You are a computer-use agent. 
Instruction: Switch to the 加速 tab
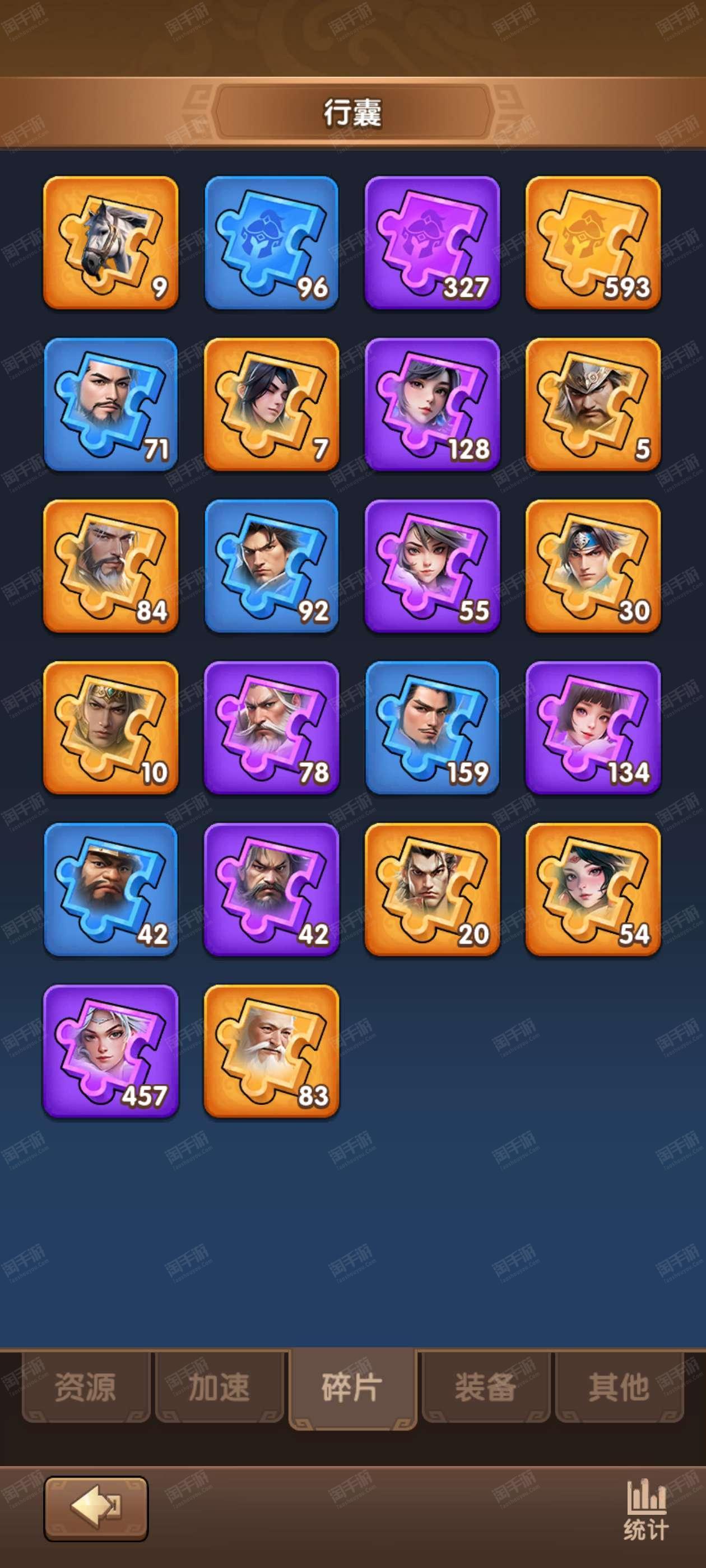coord(219,1387)
